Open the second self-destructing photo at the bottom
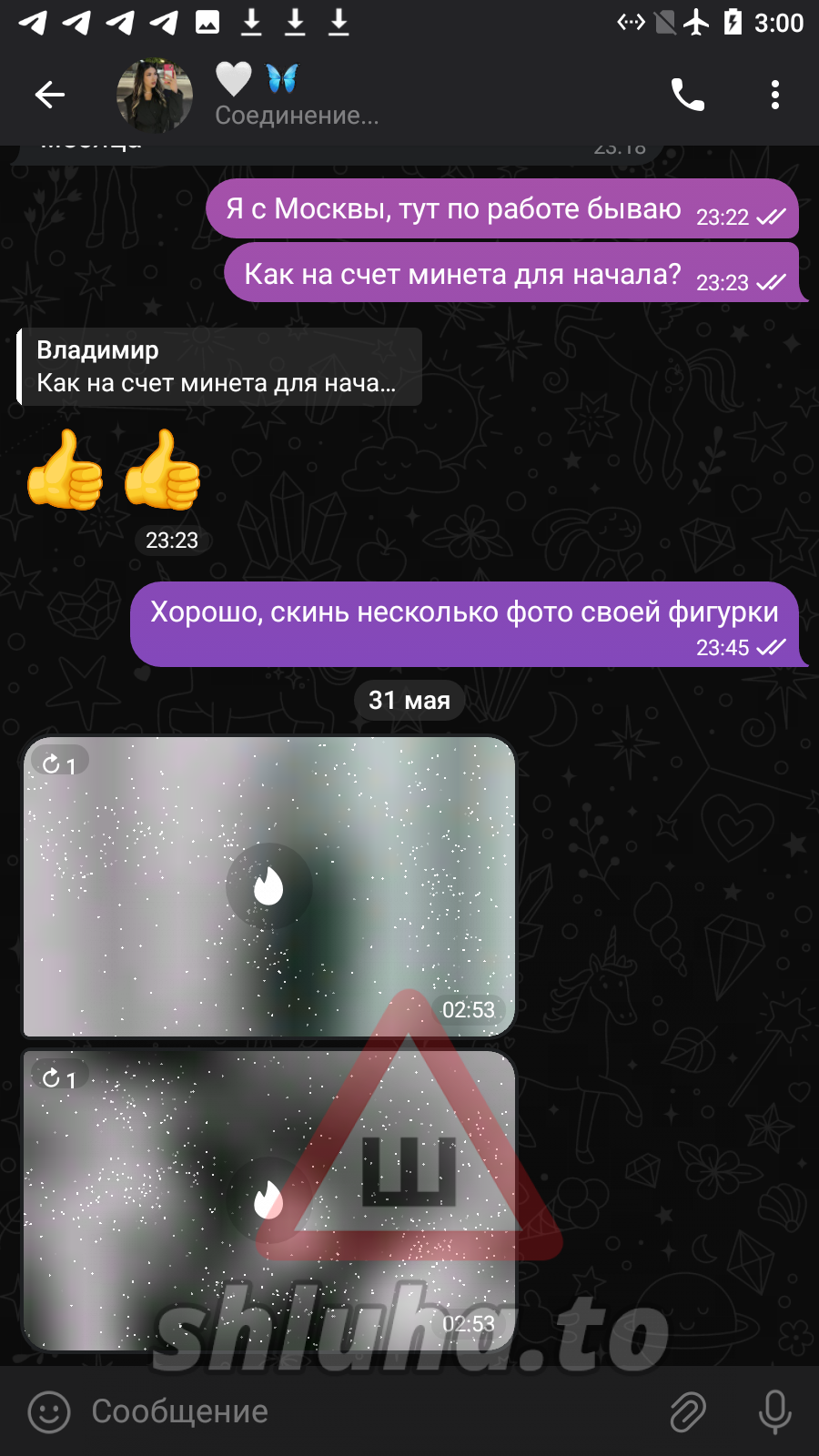Viewport: 819px width, 1456px height. (269, 1200)
